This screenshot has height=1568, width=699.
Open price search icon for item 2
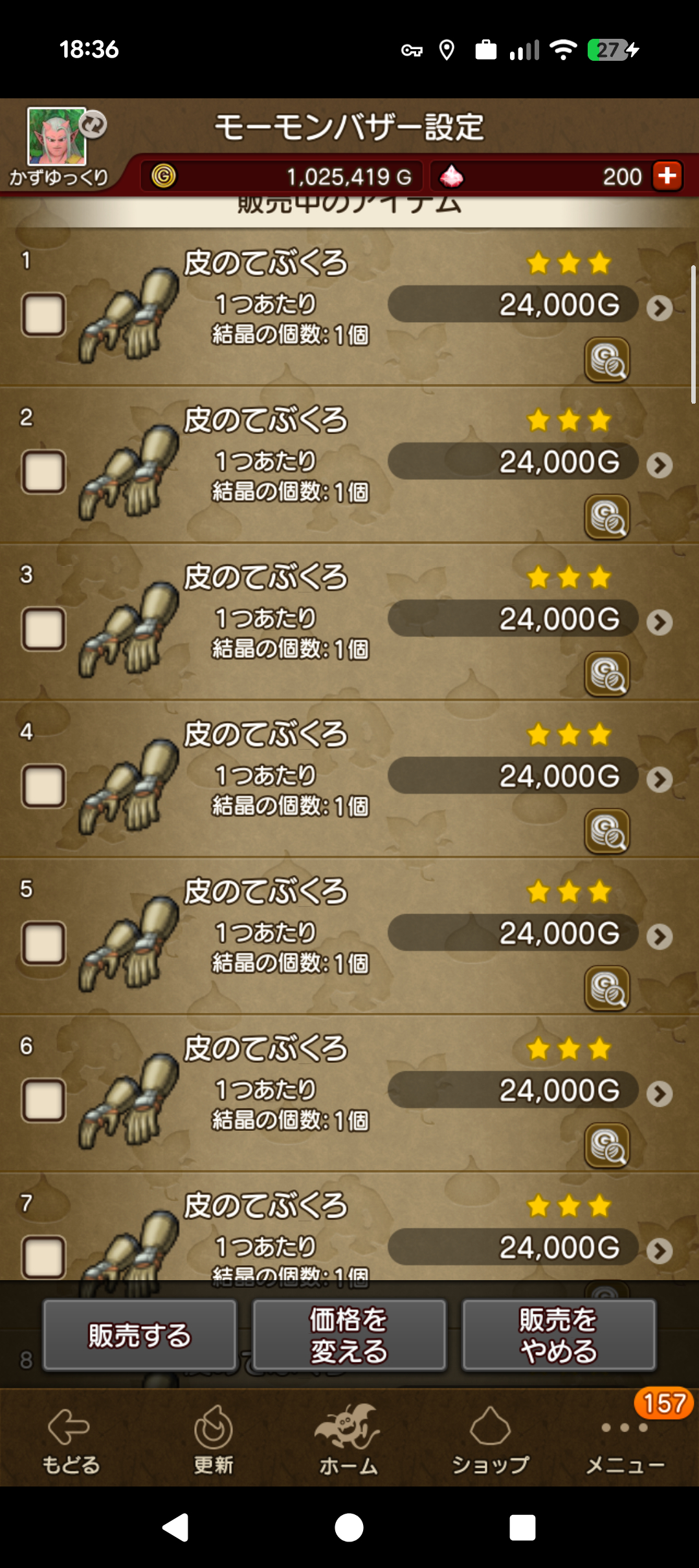(x=607, y=517)
